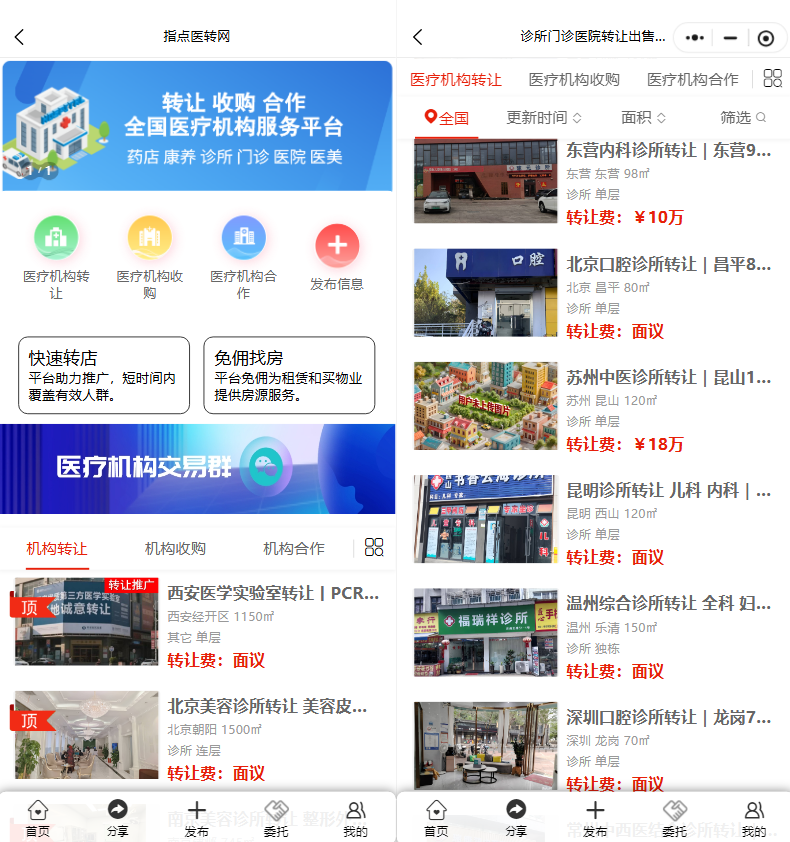Open the 免佣找房 card
790x842 pixels.
click(x=289, y=375)
